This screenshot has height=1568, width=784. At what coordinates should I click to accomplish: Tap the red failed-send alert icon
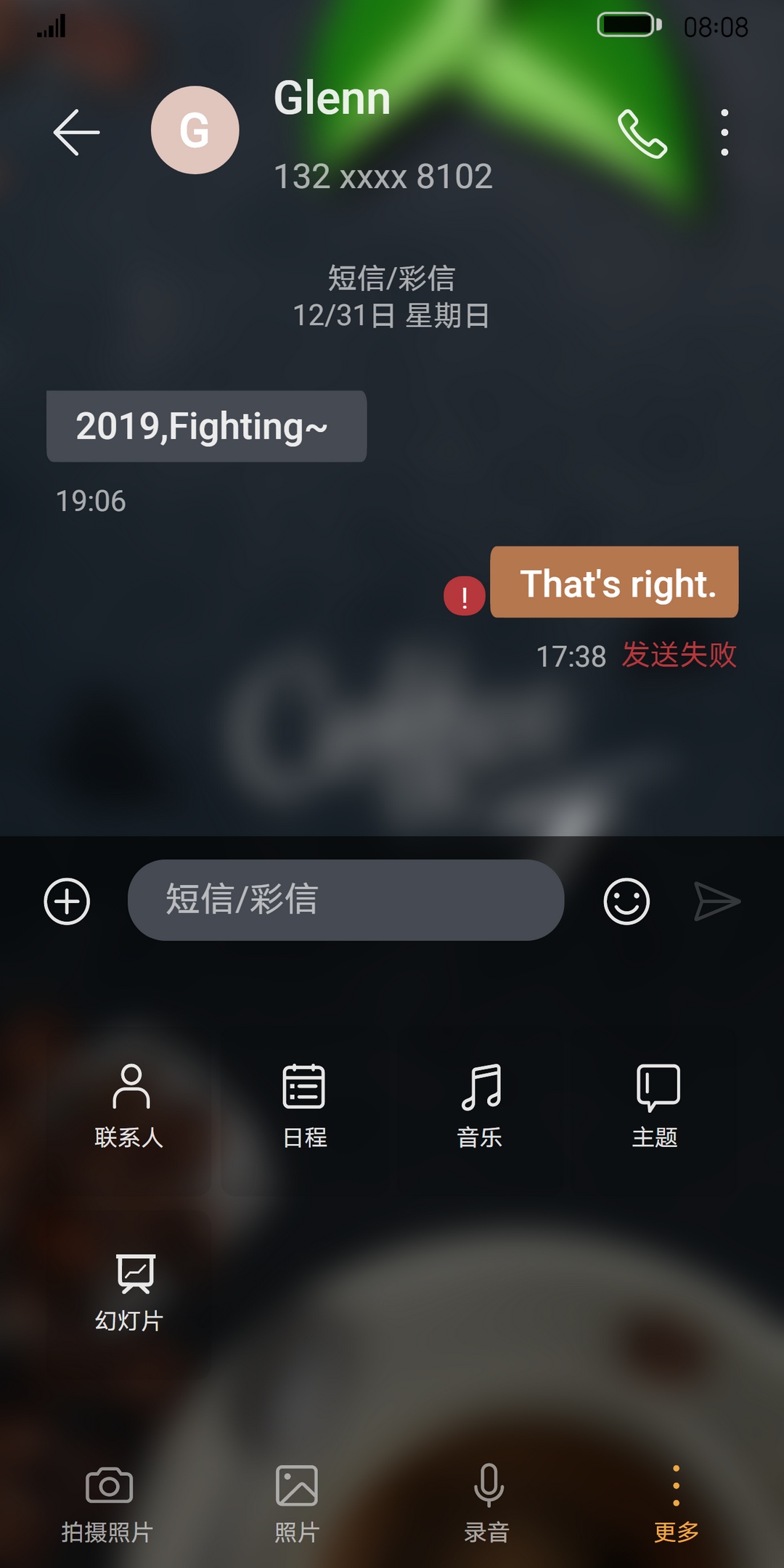tap(465, 596)
